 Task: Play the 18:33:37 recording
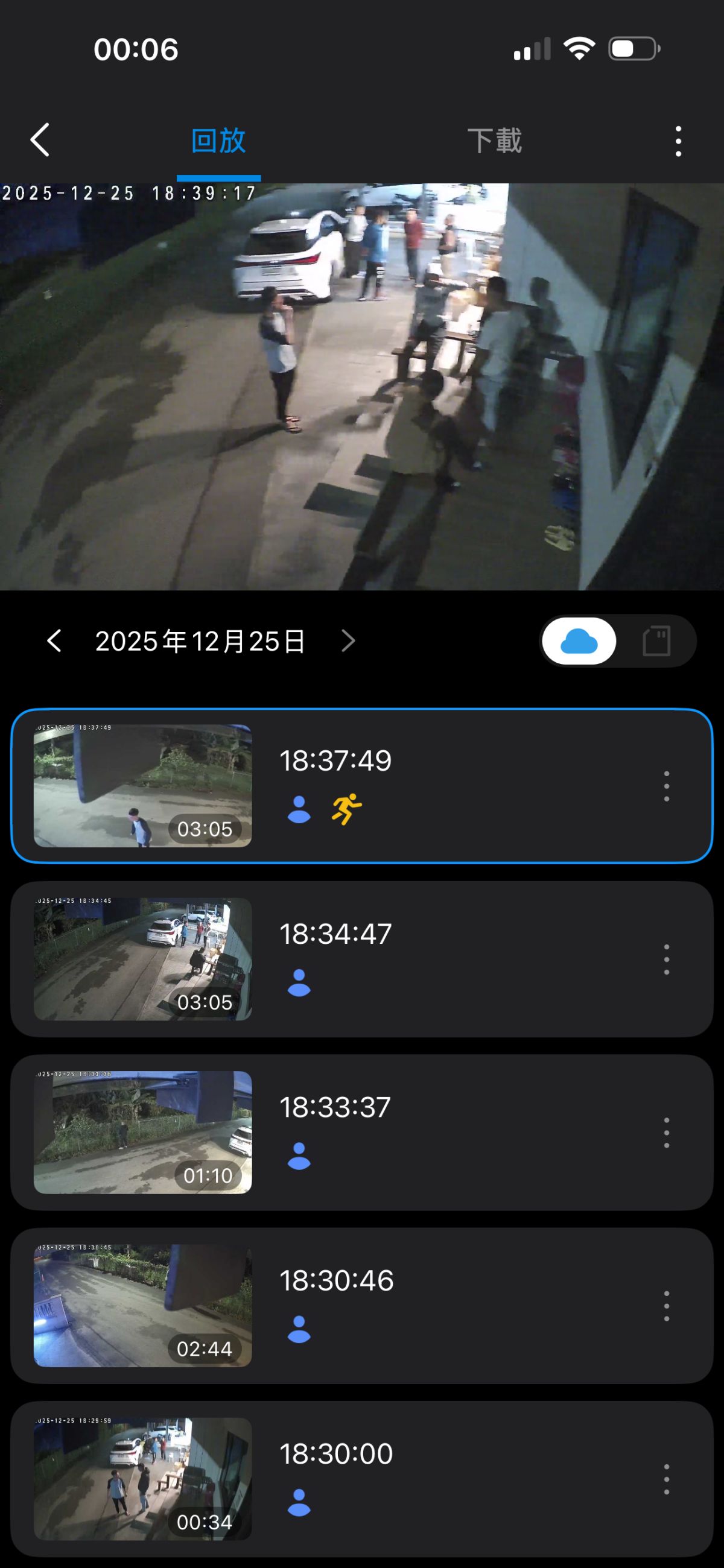tap(143, 1132)
